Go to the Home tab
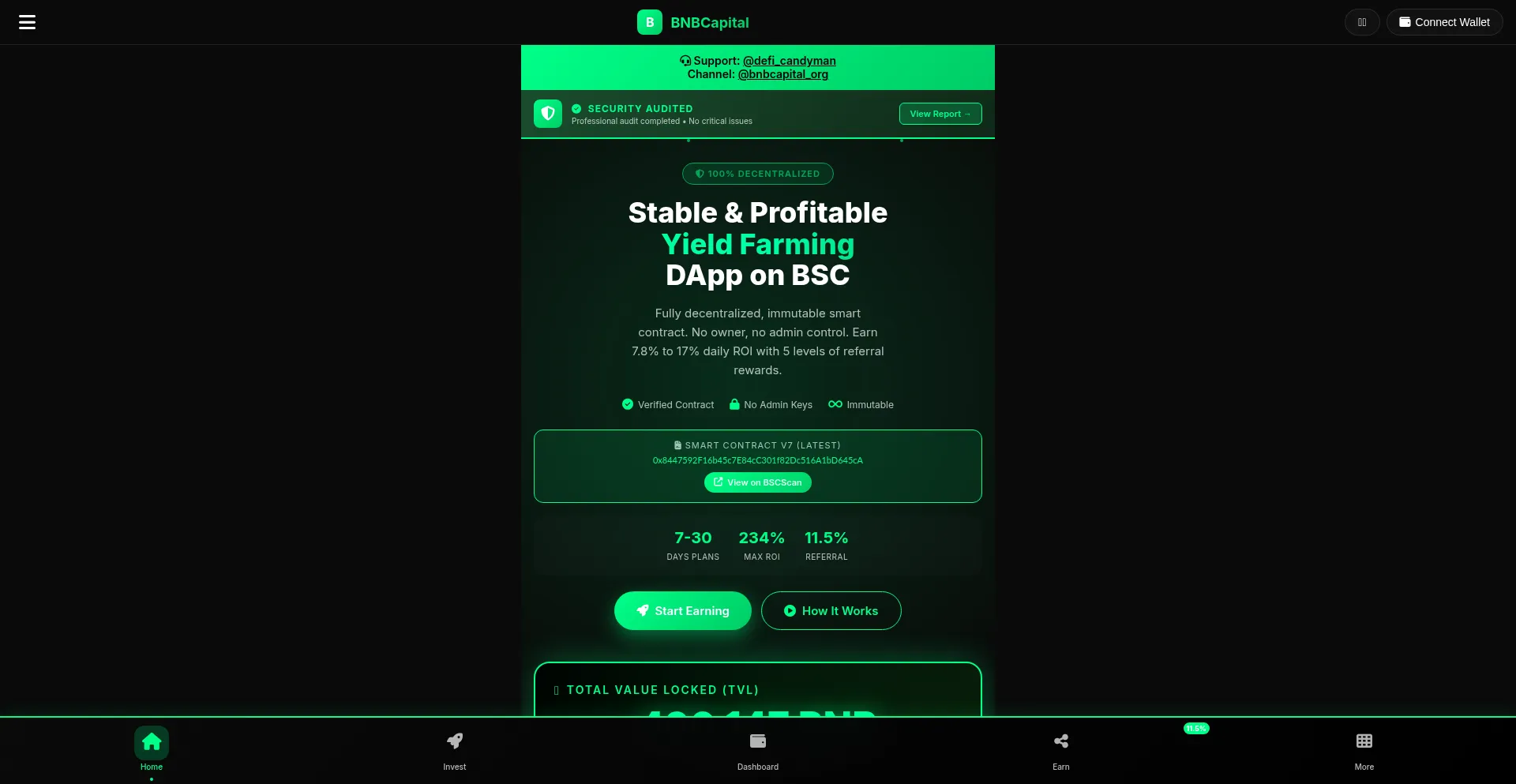Screen dimensions: 1516x784 152,748
